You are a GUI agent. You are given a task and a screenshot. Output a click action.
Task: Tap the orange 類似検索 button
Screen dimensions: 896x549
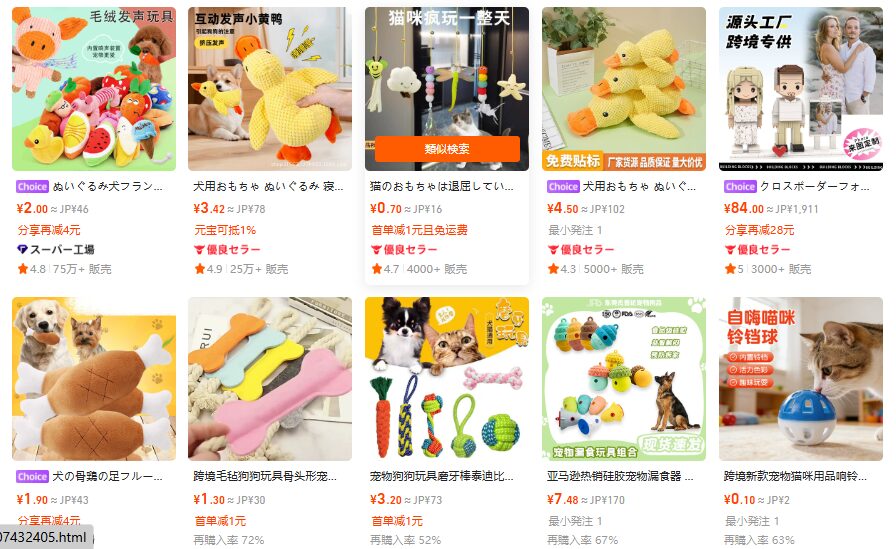pyautogui.click(x=447, y=149)
